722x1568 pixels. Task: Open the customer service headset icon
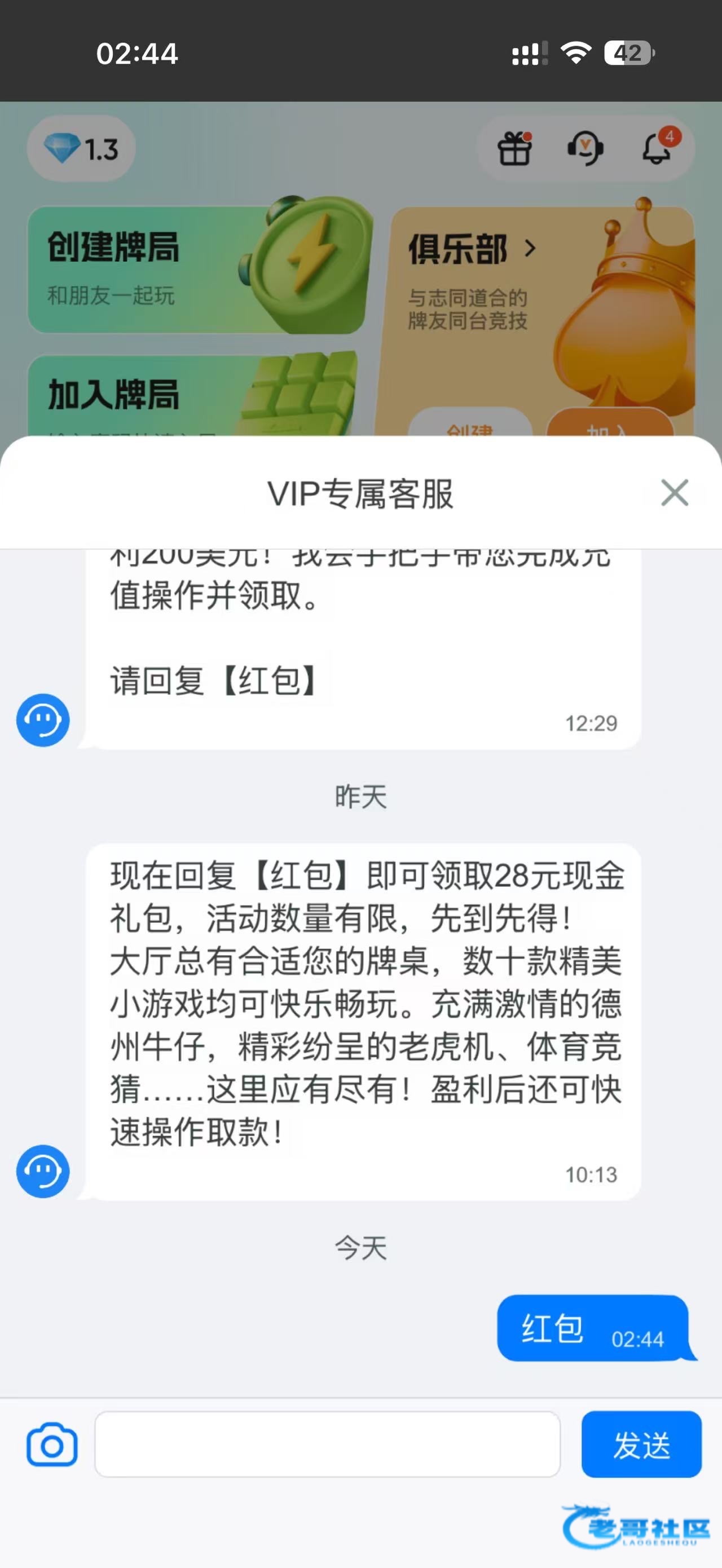(x=585, y=148)
